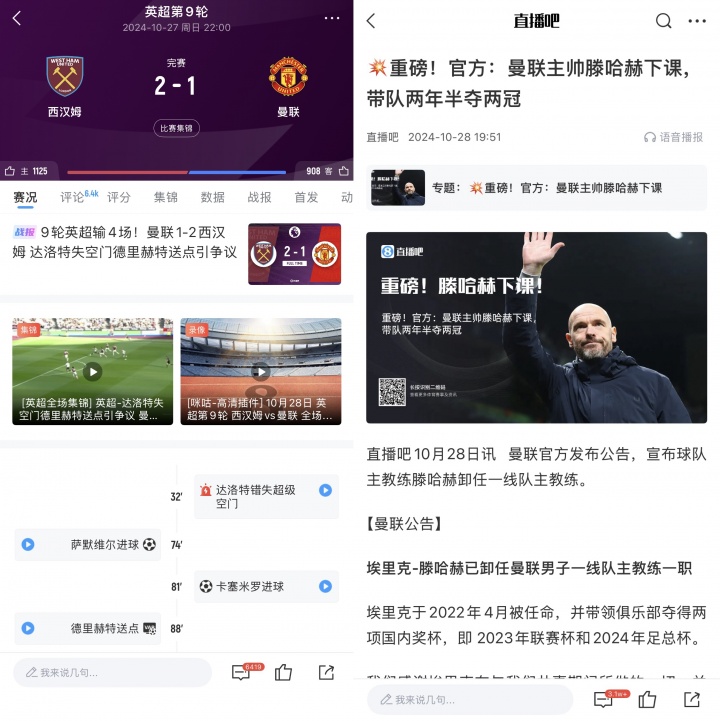
Task: Tap the search magnifier on the article page
Action: (x=664, y=20)
